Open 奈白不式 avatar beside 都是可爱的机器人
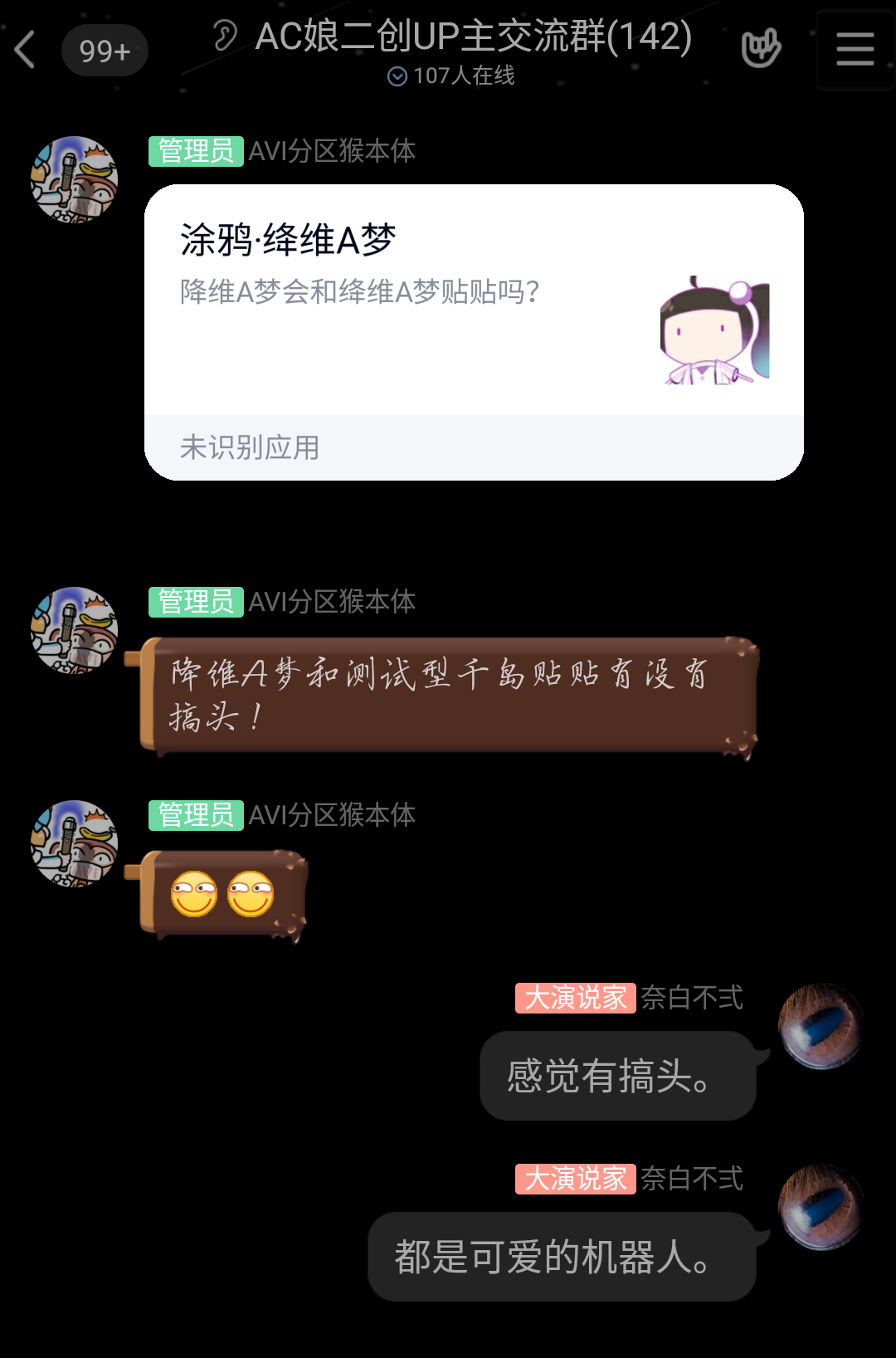896x1358 pixels. click(x=821, y=1207)
